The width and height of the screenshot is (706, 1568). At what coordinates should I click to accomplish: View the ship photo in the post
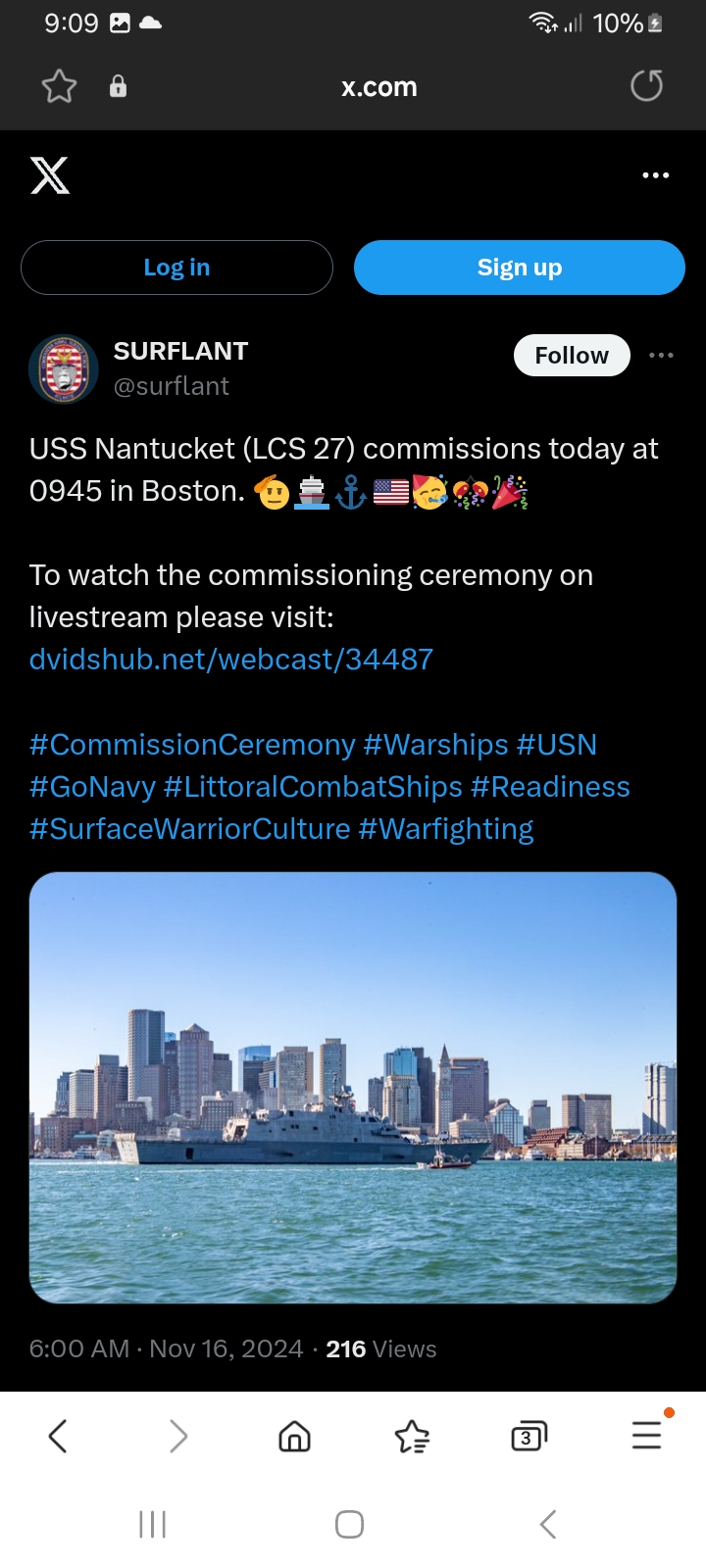353,1088
